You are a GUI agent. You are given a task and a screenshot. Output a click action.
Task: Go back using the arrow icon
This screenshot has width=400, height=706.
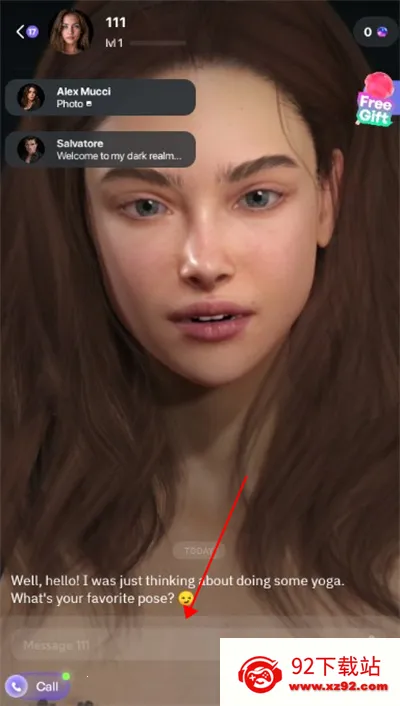tap(21, 32)
